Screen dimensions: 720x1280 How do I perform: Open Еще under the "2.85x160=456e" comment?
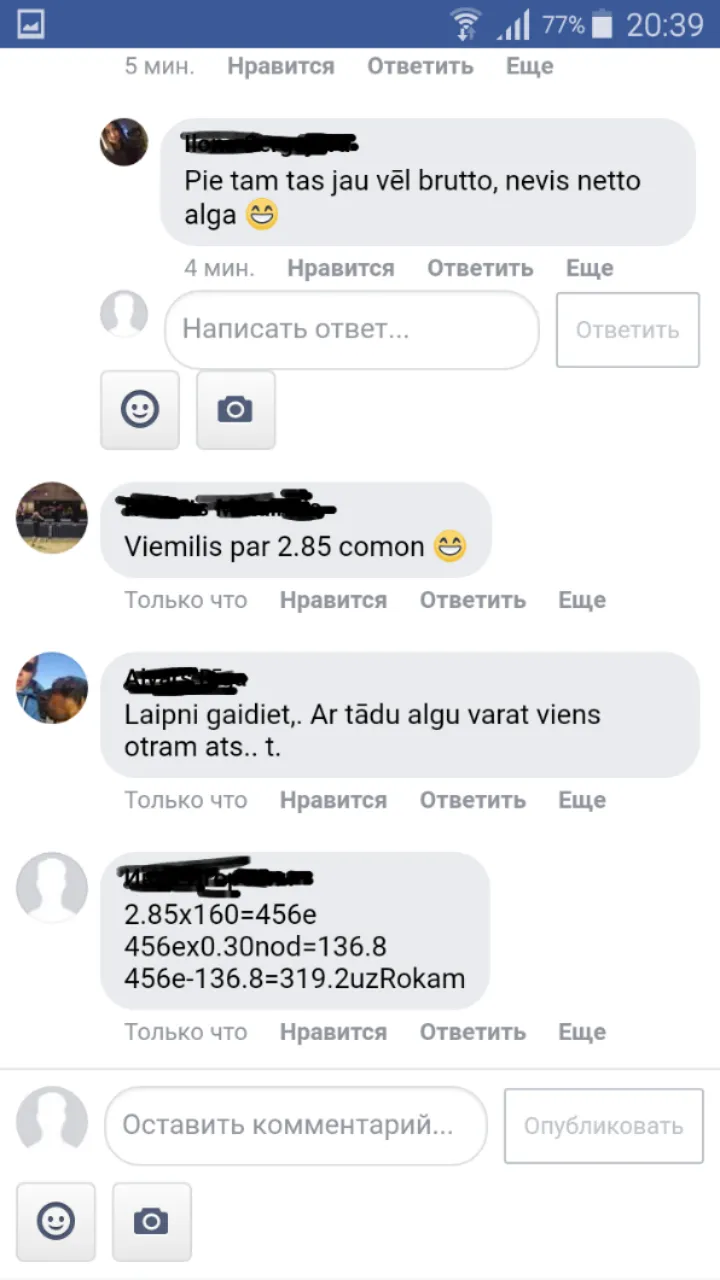(x=582, y=1032)
